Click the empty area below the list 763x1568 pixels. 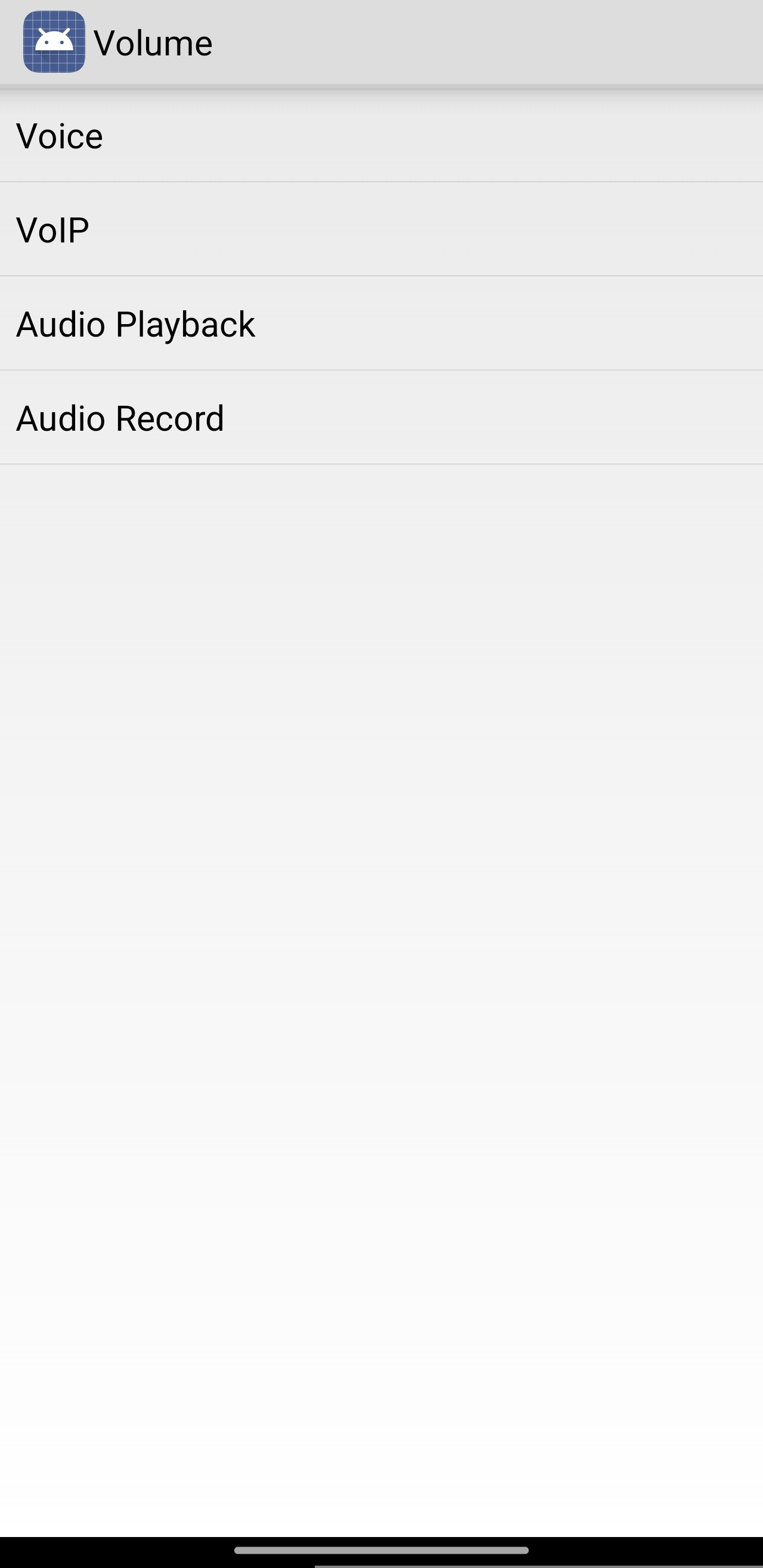pyautogui.click(x=381, y=913)
